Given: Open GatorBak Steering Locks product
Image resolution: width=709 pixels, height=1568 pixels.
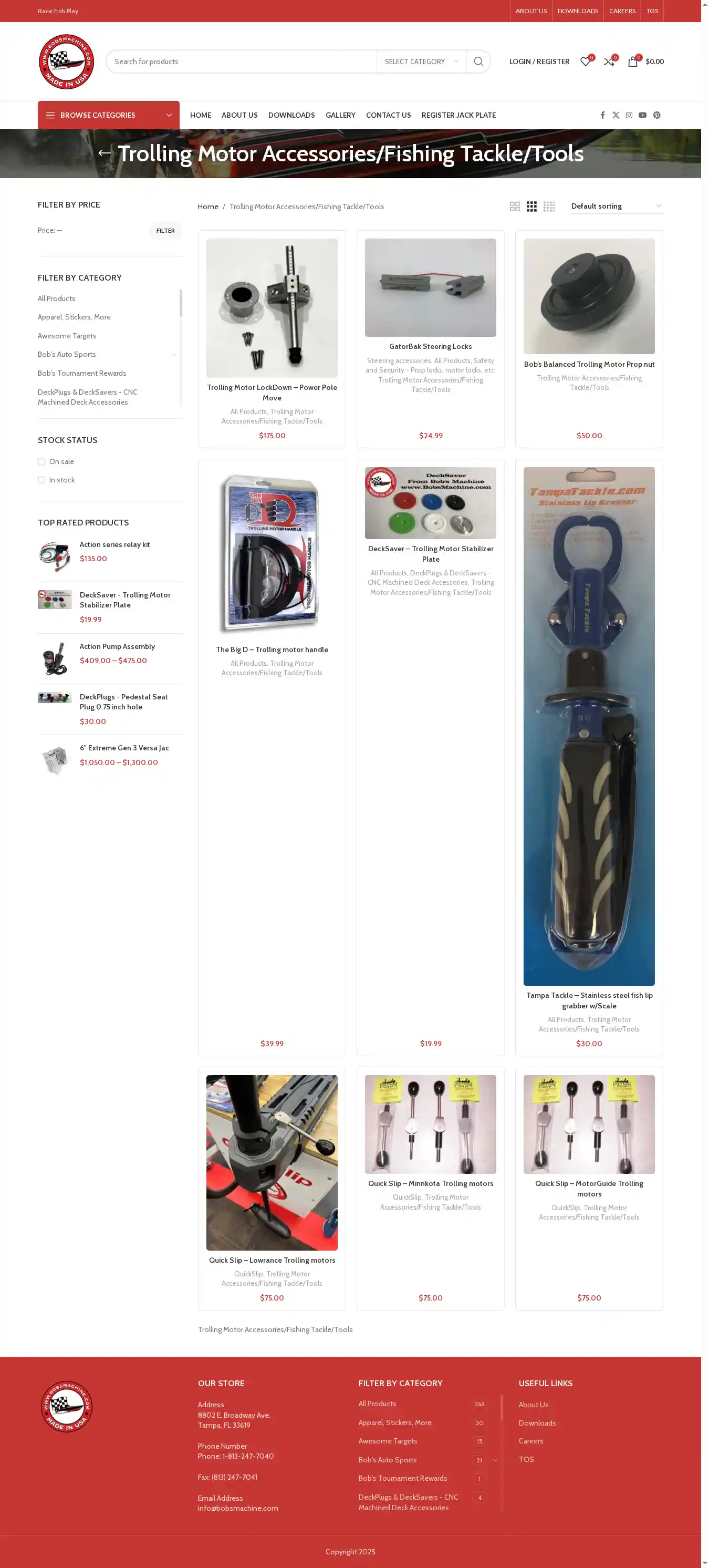Looking at the screenshot, I should pos(430,346).
